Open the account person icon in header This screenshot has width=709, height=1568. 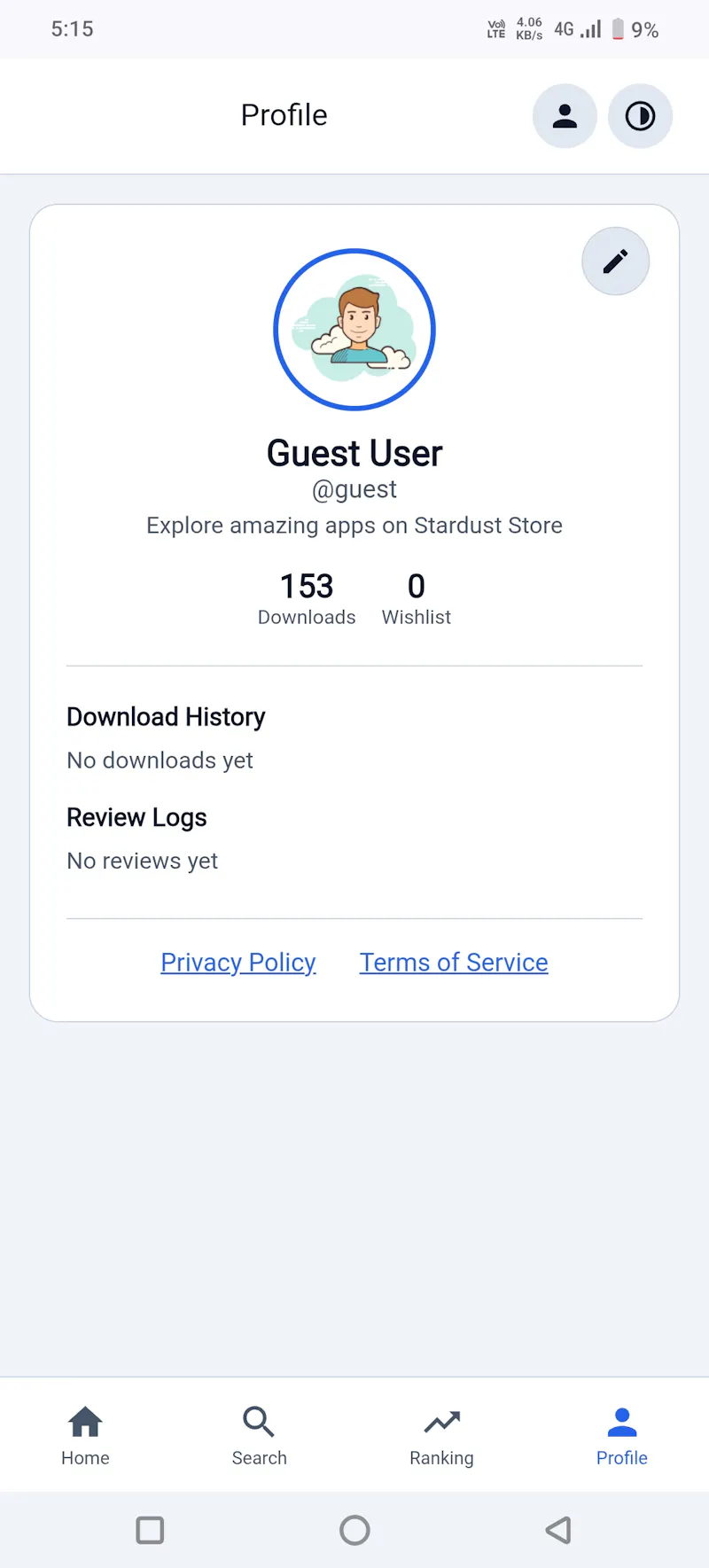(x=565, y=116)
